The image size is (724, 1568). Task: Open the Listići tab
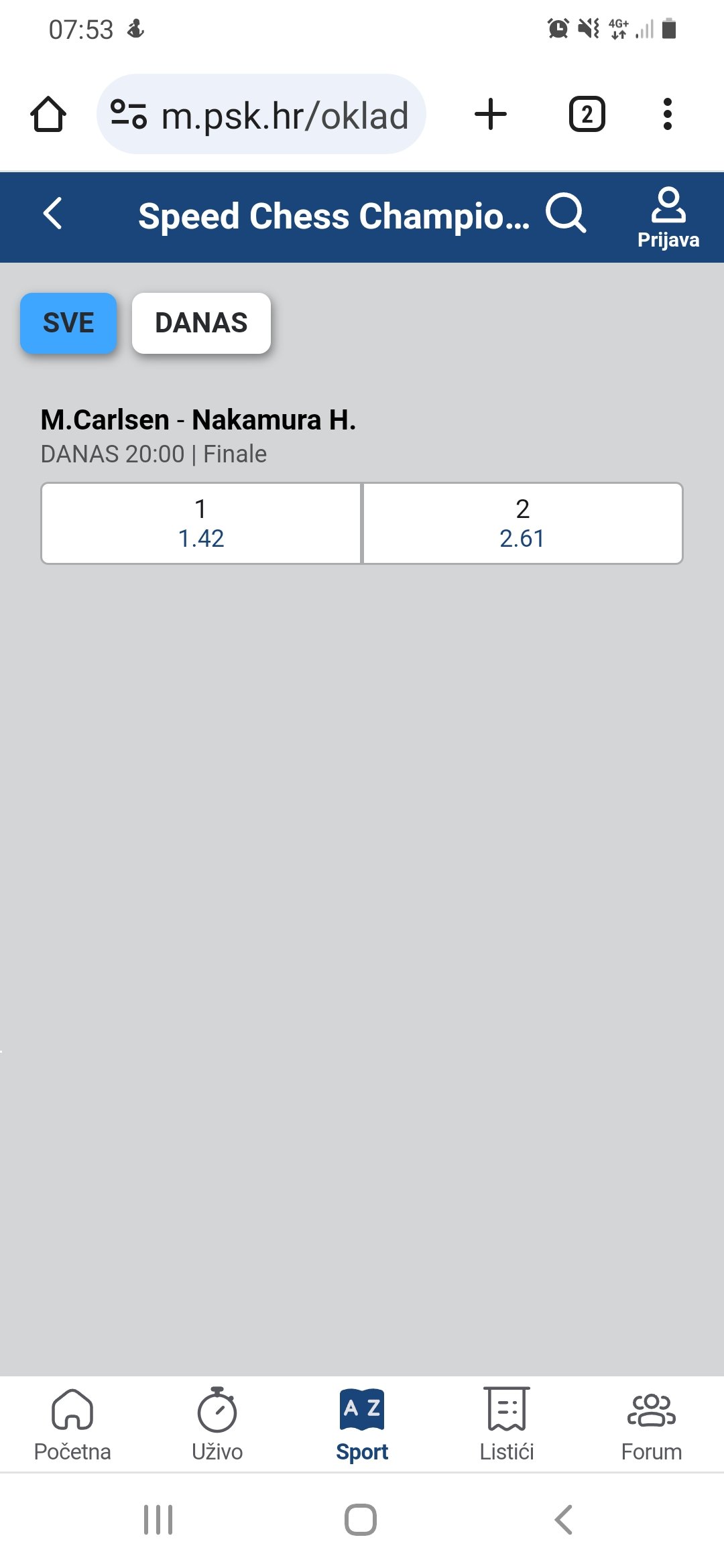(507, 1425)
